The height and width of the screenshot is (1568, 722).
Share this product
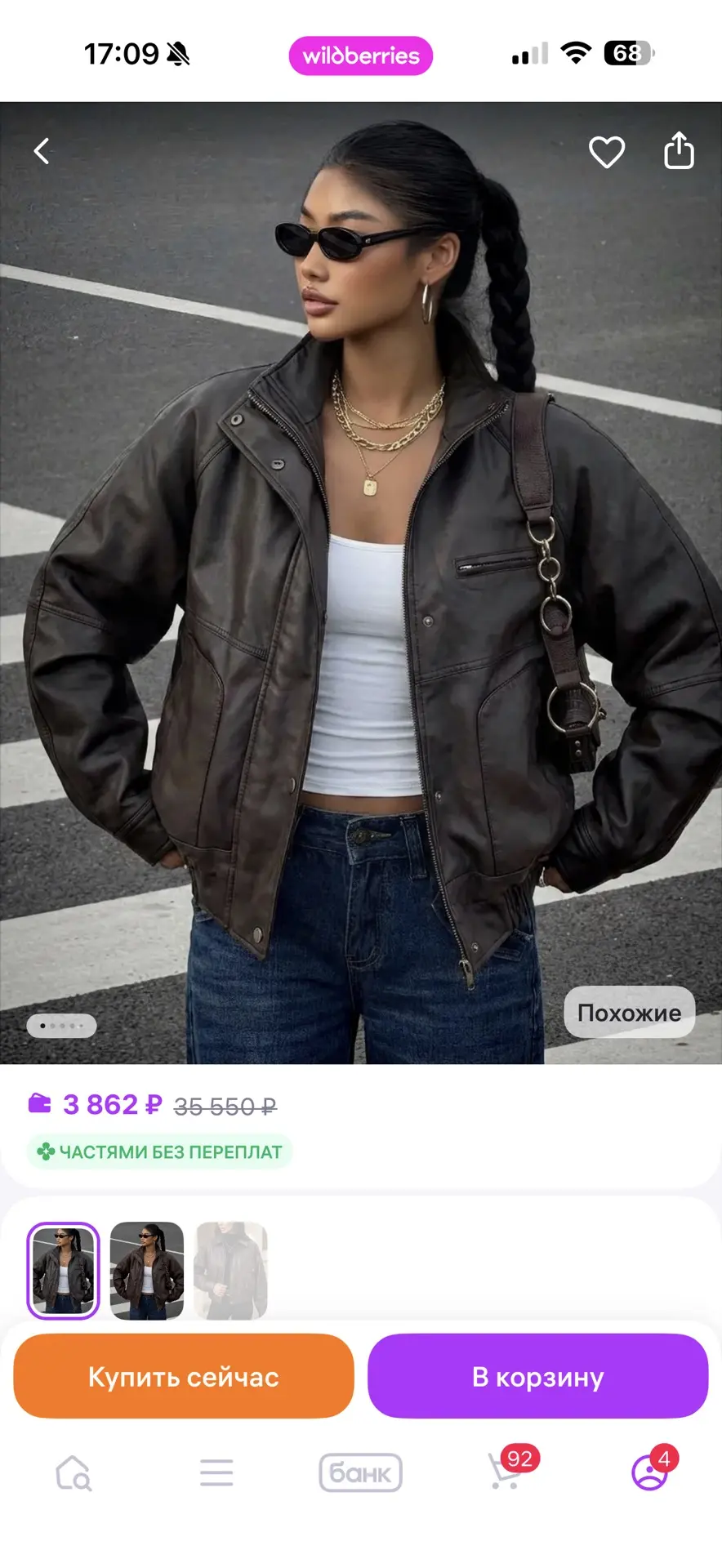coord(679,150)
